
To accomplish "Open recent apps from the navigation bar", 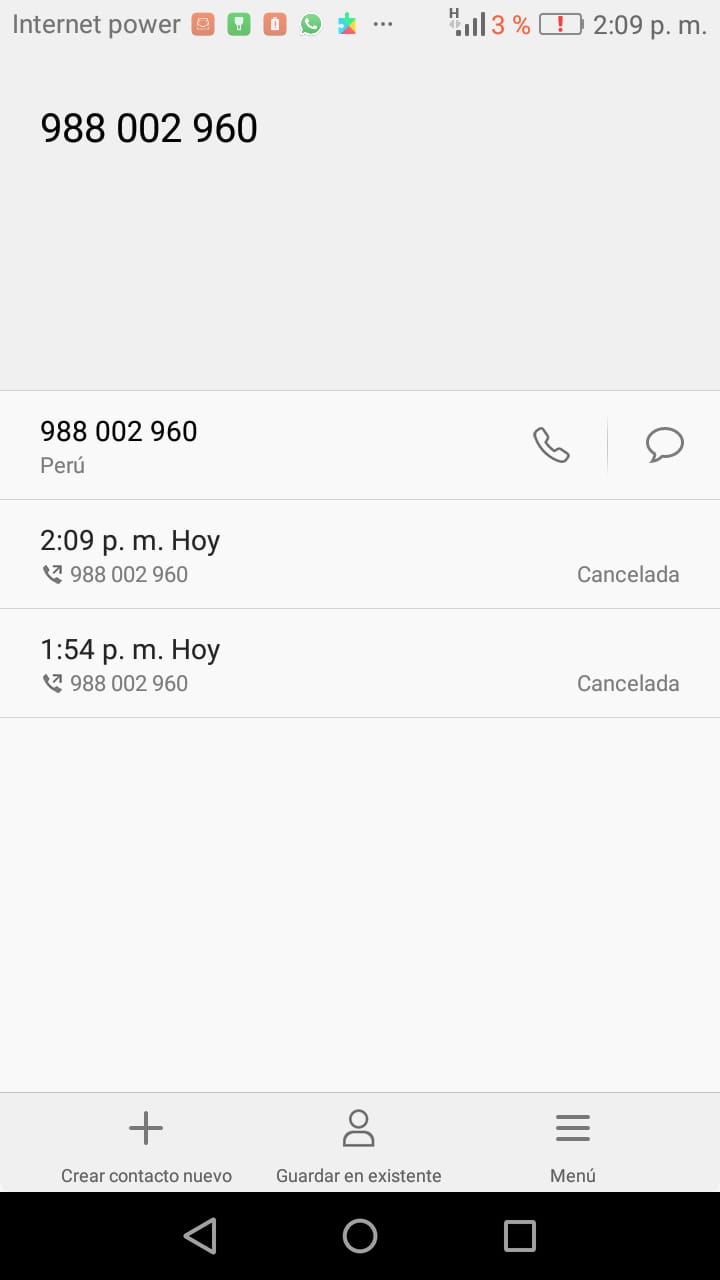I will 520,1236.
